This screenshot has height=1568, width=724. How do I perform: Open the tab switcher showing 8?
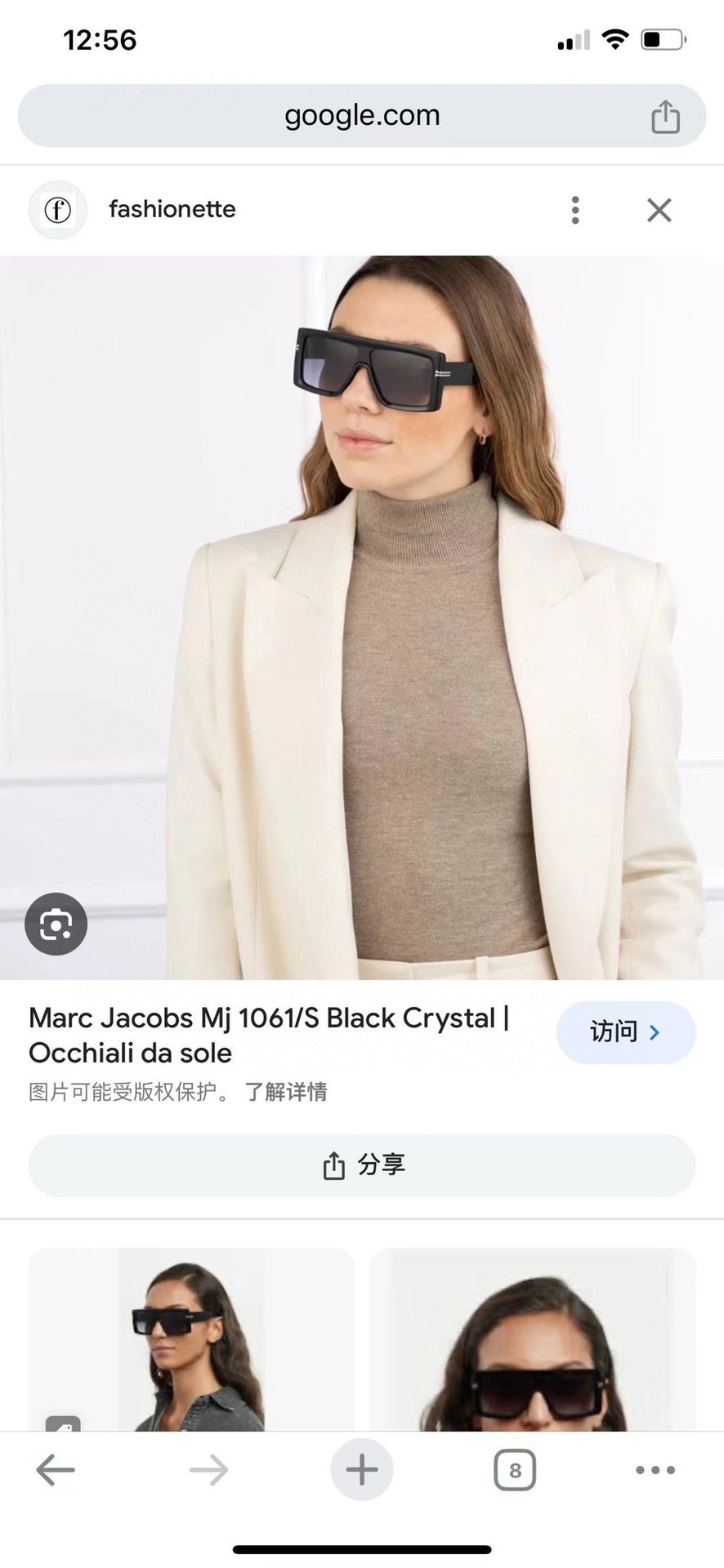[515, 1470]
